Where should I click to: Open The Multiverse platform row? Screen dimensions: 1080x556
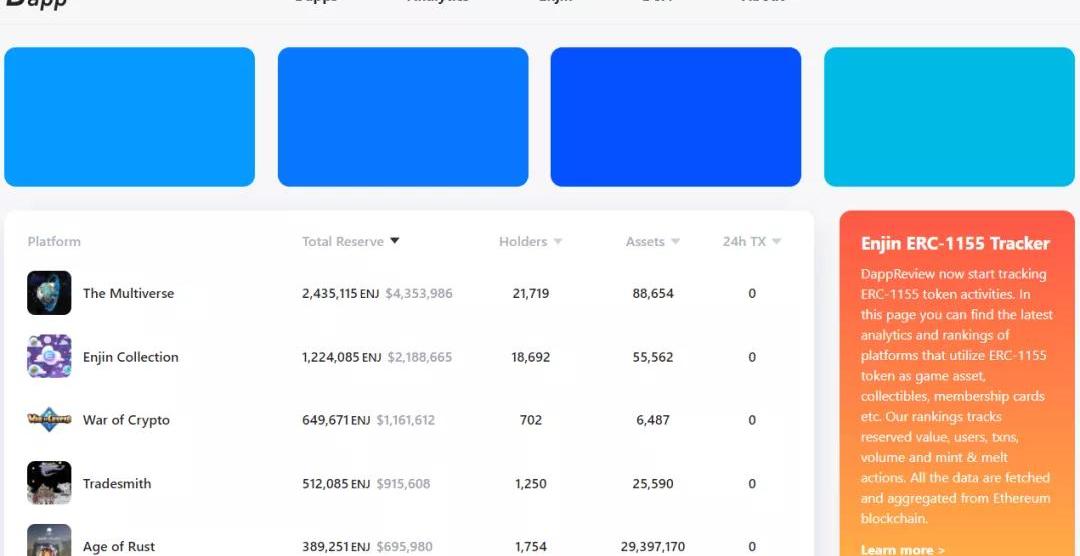tap(128, 293)
